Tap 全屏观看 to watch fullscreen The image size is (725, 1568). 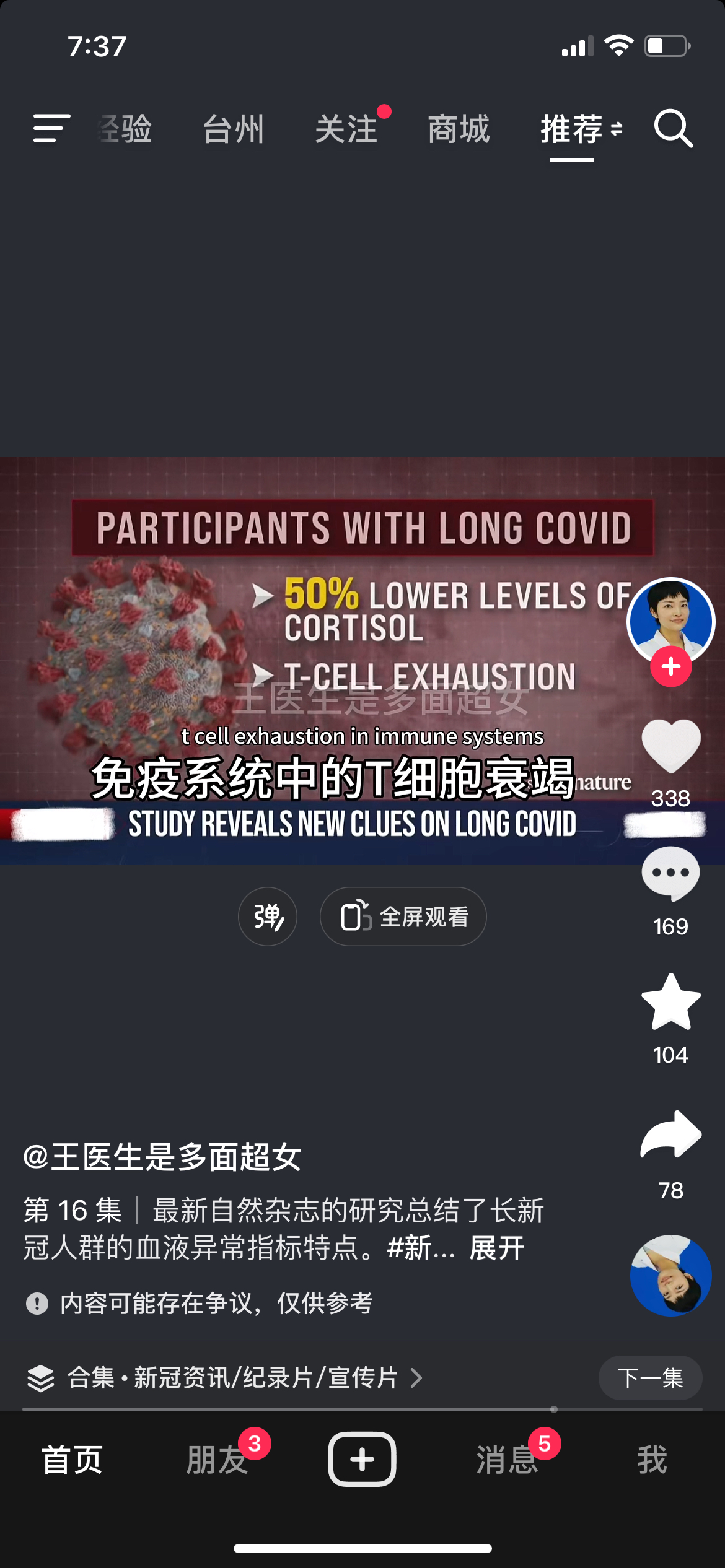tap(403, 917)
